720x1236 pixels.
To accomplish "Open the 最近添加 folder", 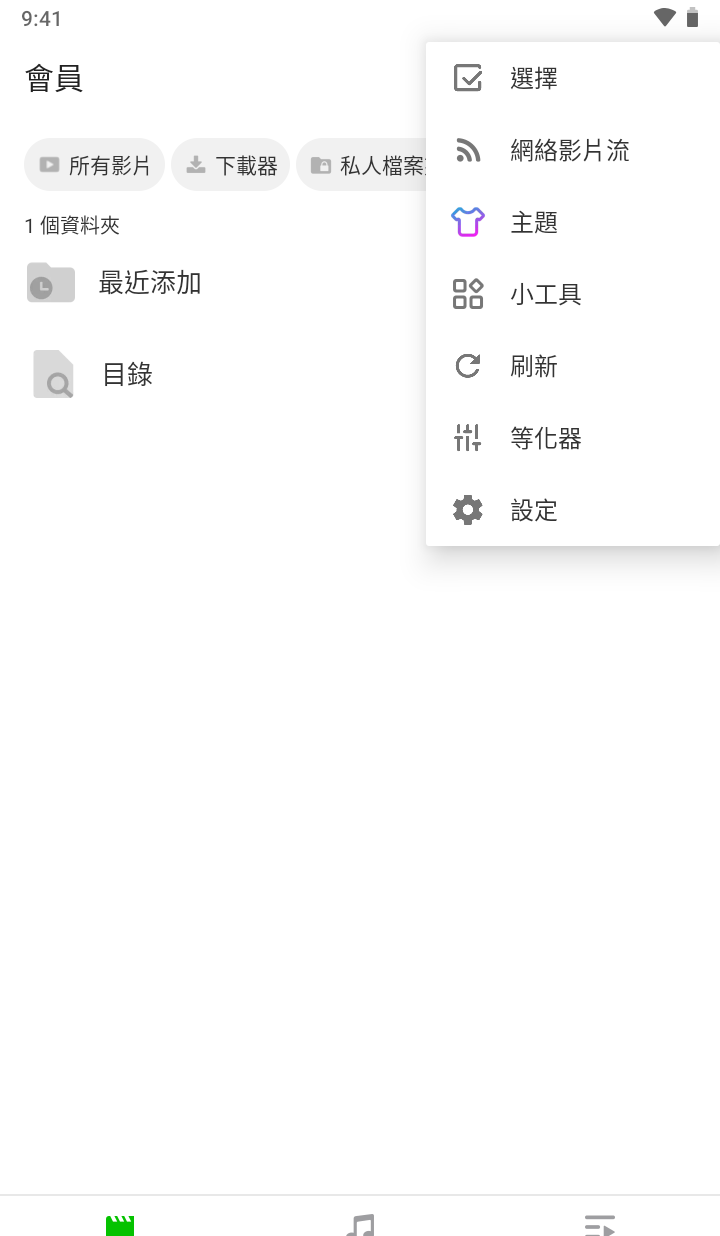I will tap(150, 283).
